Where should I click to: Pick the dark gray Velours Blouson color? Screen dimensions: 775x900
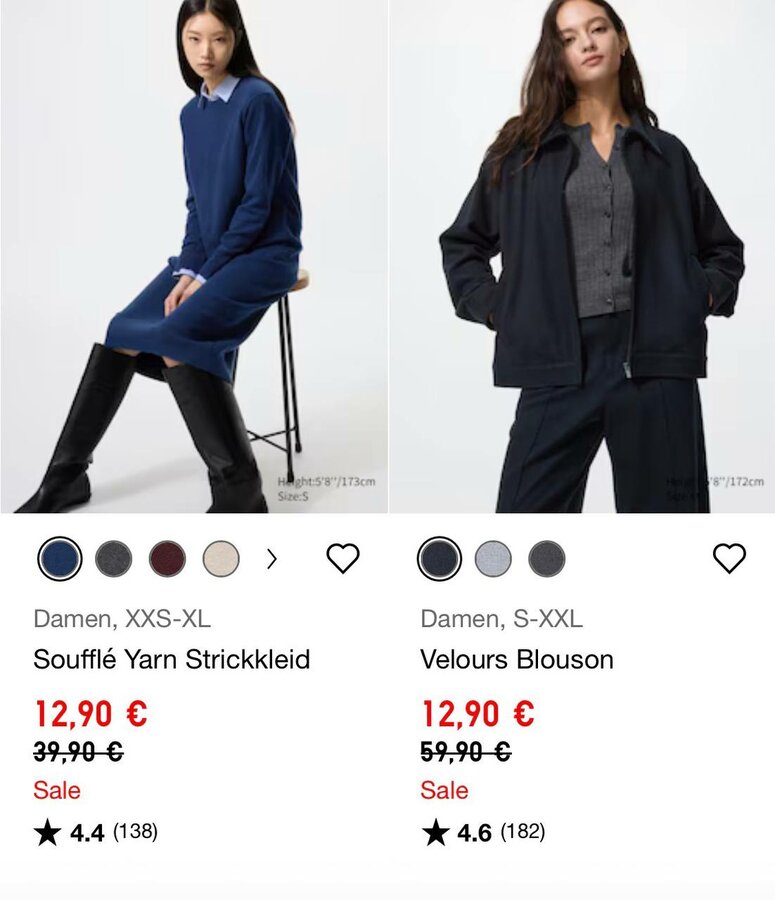coord(547,558)
